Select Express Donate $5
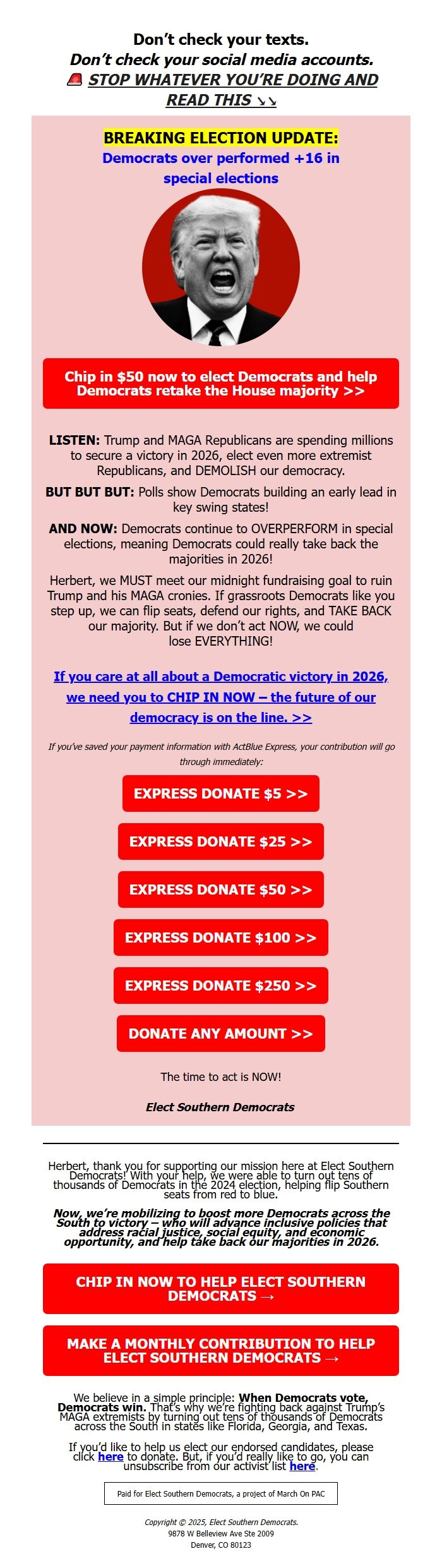Screen dimensions: 442x1568 click(221, 793)
